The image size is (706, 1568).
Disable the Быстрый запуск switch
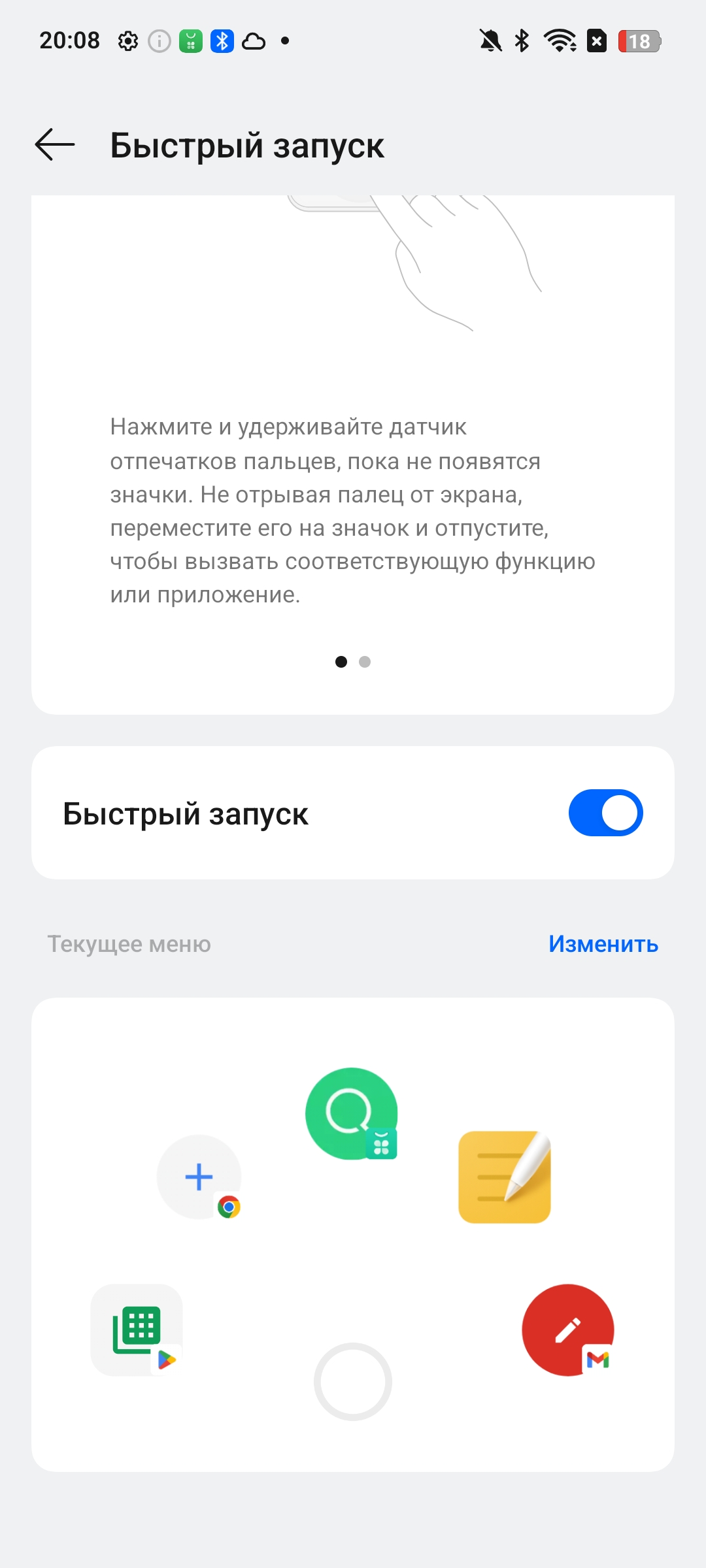point(605,813)
